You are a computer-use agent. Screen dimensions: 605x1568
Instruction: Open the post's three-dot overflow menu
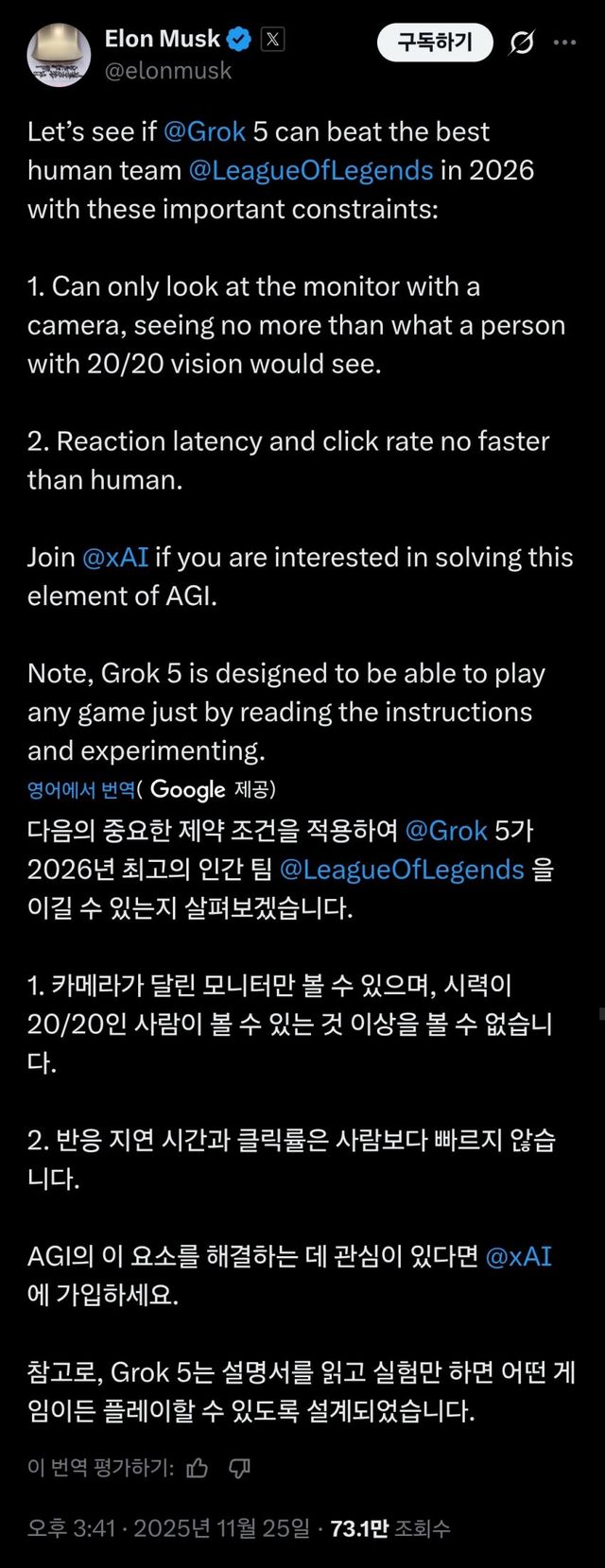pos(564,43)
